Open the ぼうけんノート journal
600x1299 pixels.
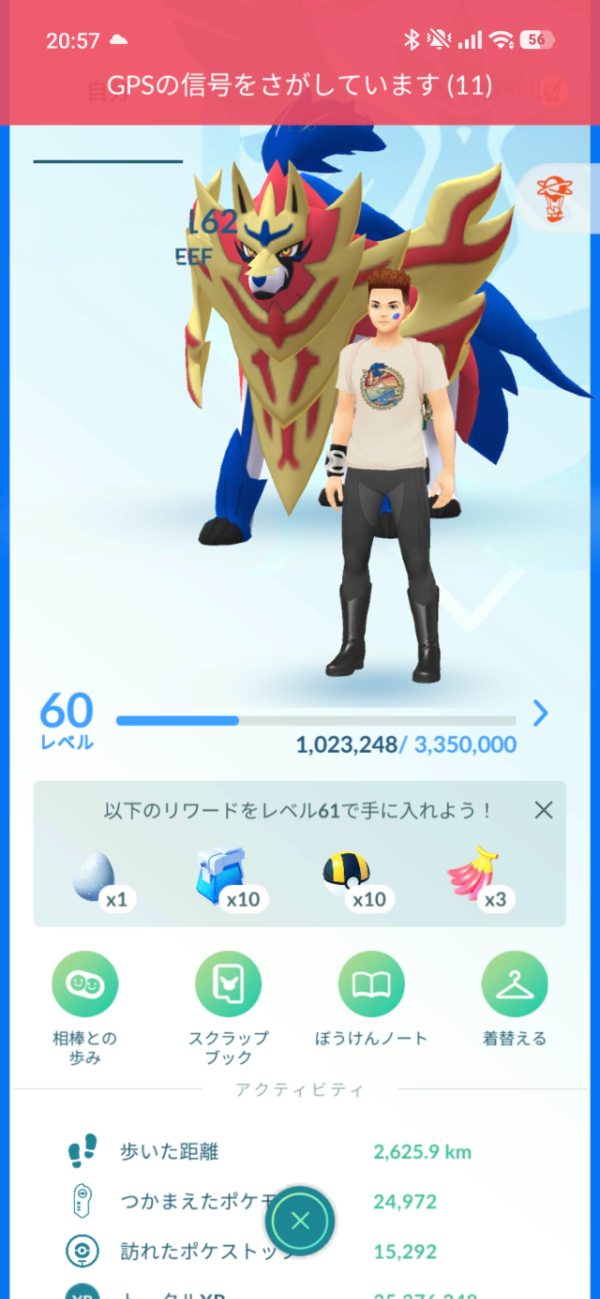click(x=371, y=984)
